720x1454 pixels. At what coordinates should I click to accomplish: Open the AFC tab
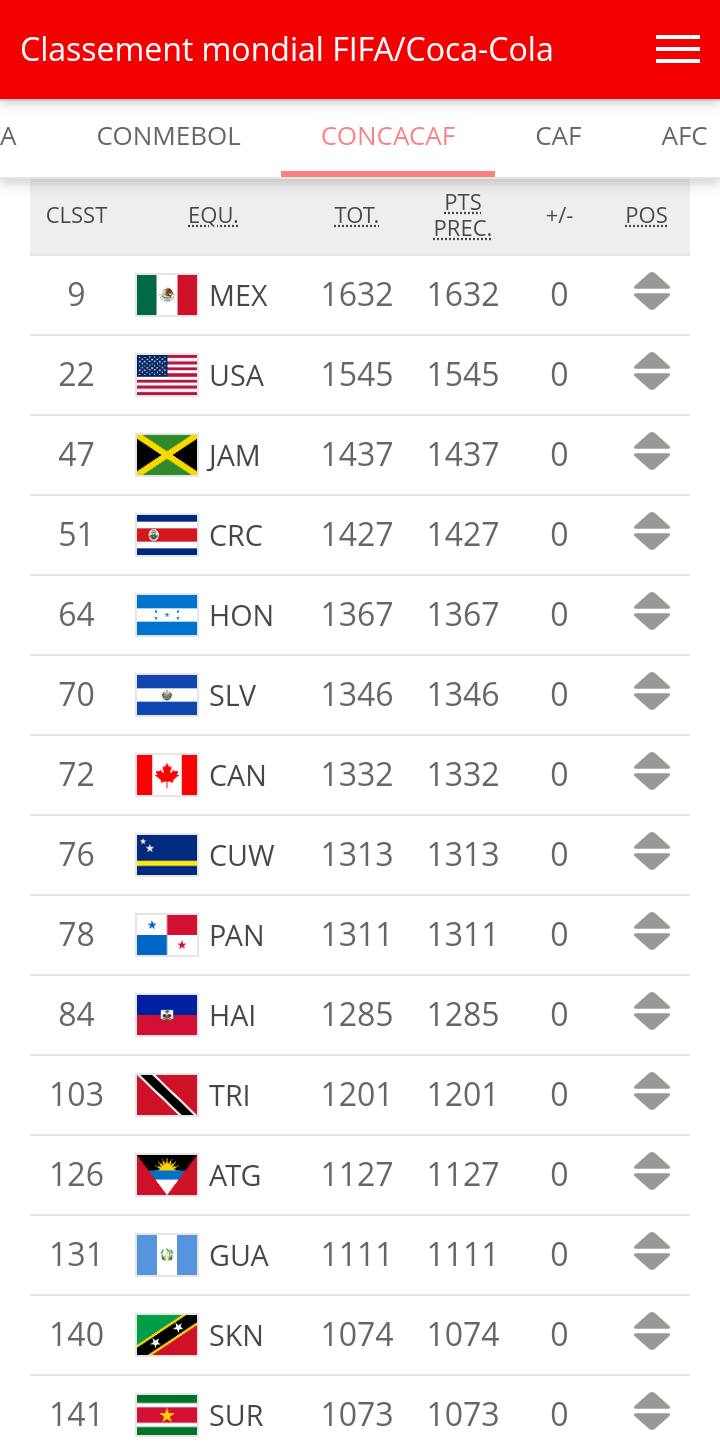[684, 136]
